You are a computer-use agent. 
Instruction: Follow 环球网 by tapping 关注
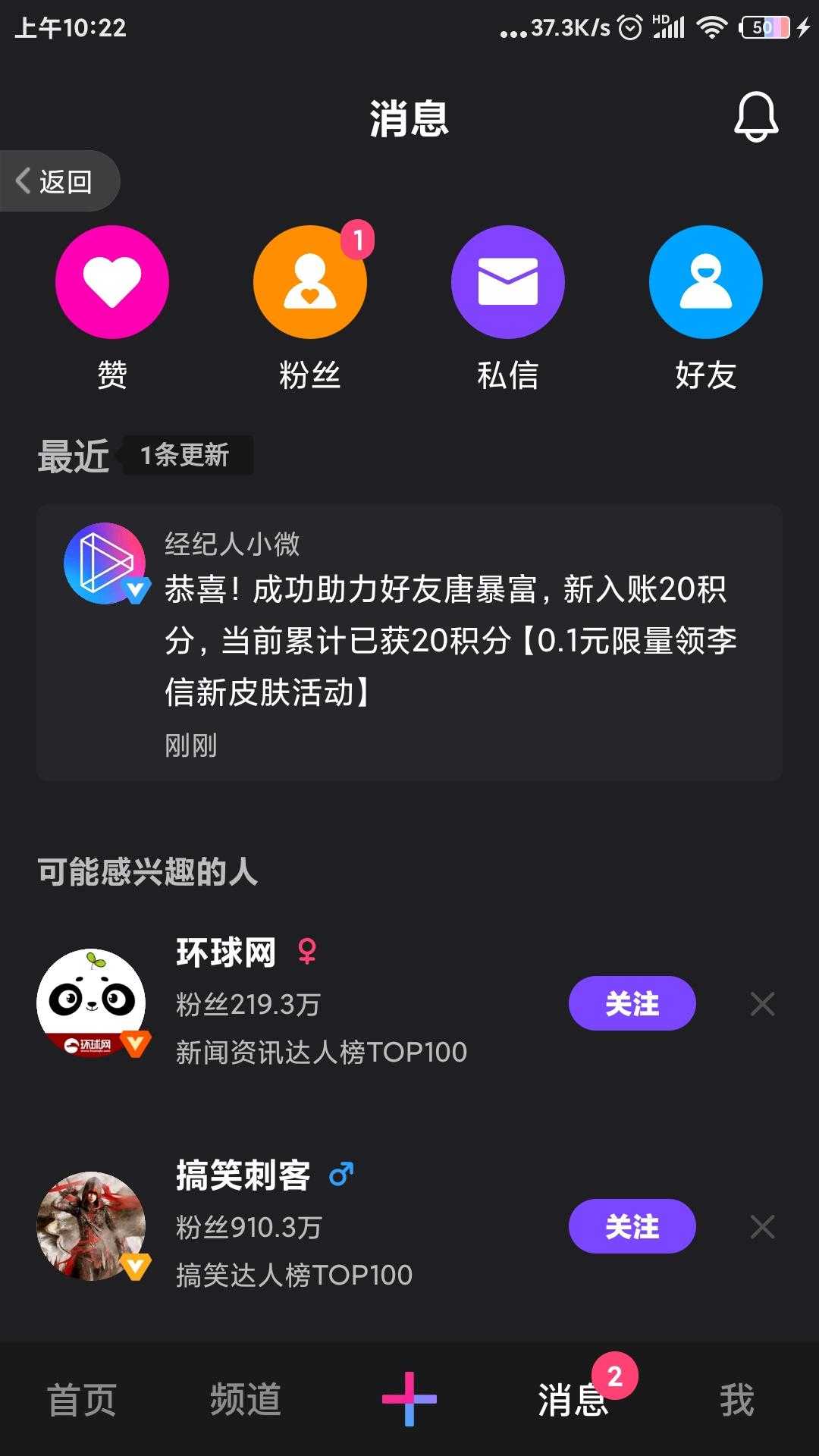pyautogui.click(x=632, y=1003)
